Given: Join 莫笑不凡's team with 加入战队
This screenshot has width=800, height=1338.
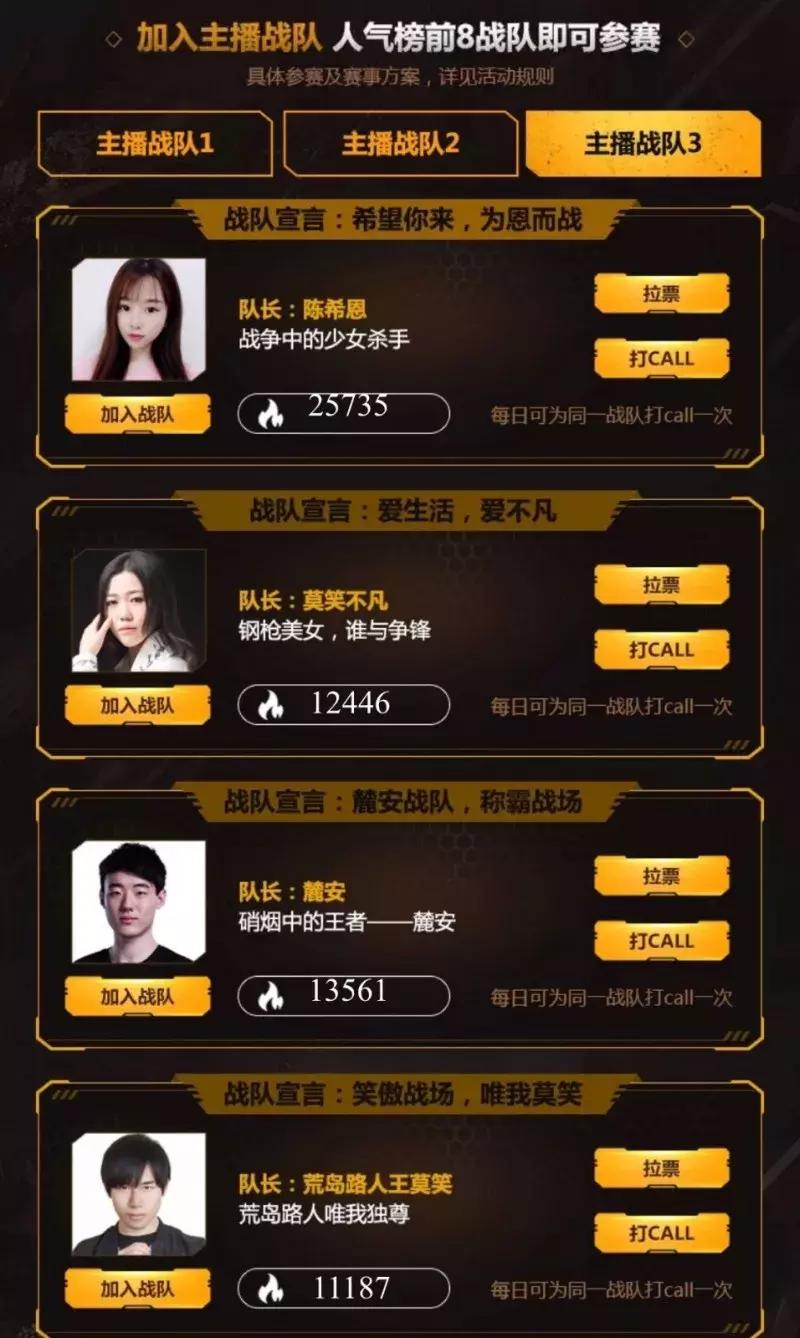Looking at the screenshot, I should click(x=137, y=705).
